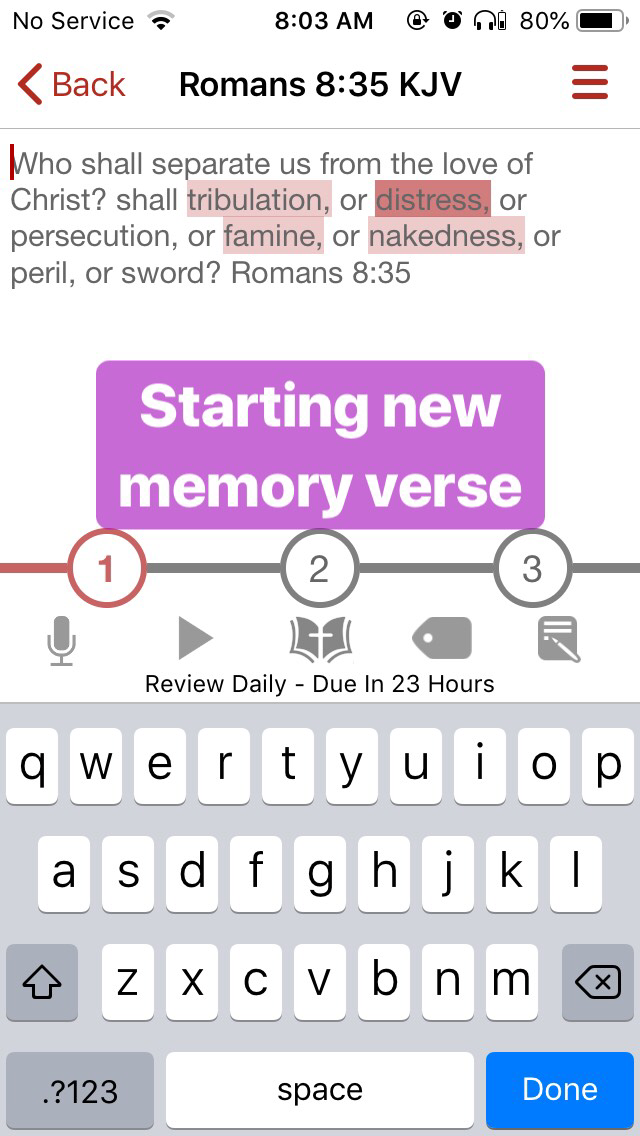Open the tag icon

click(442, 639)
